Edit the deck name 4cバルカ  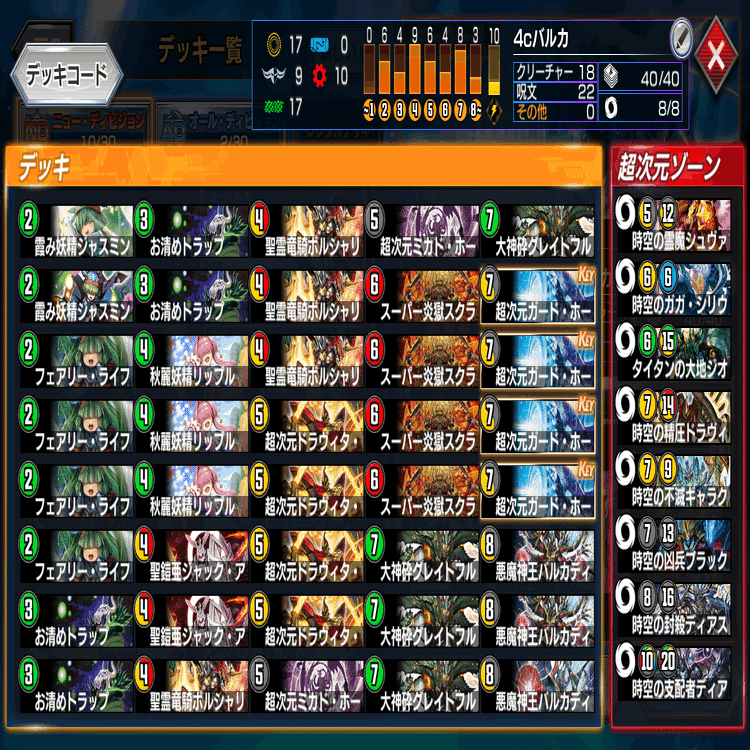click(682, 37)
